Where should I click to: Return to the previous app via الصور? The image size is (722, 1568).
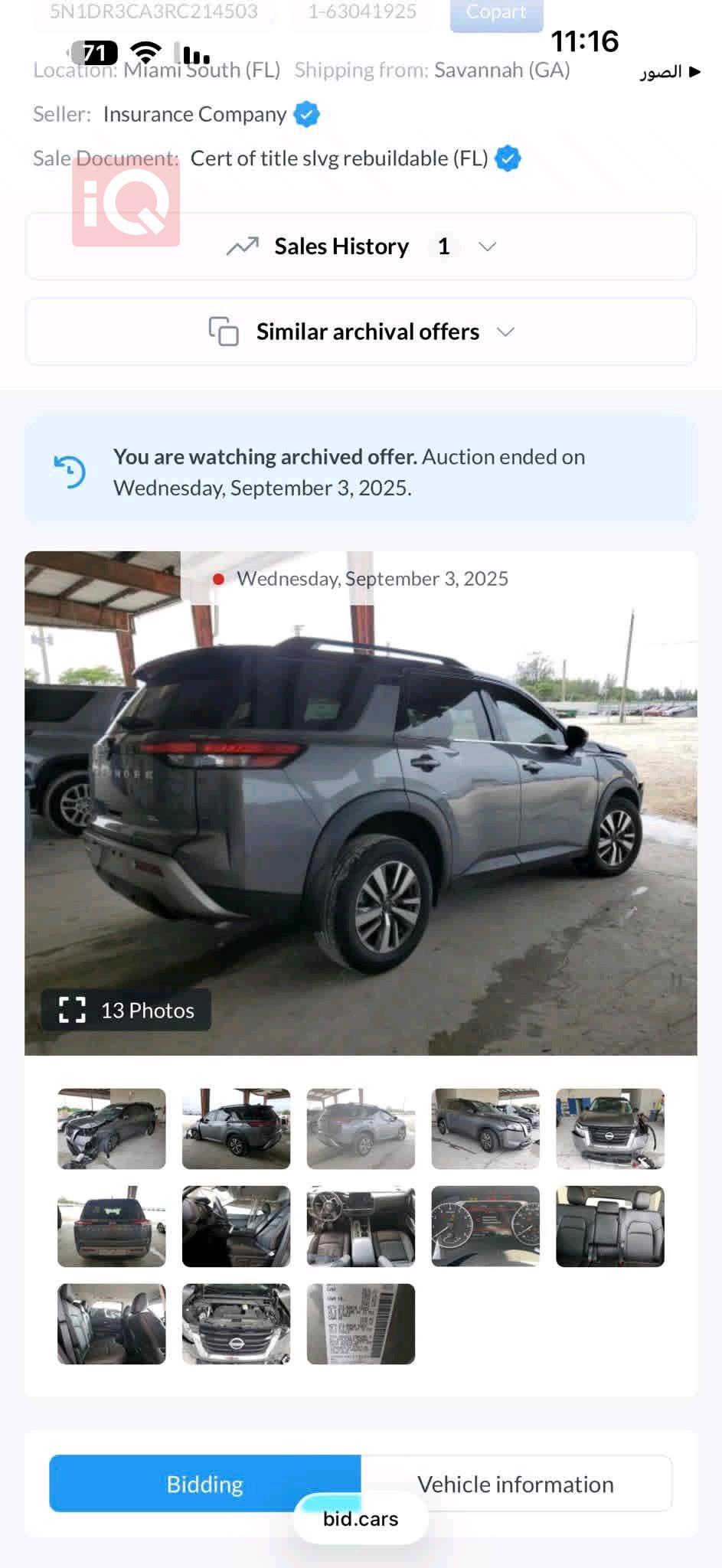coord(670,72)
